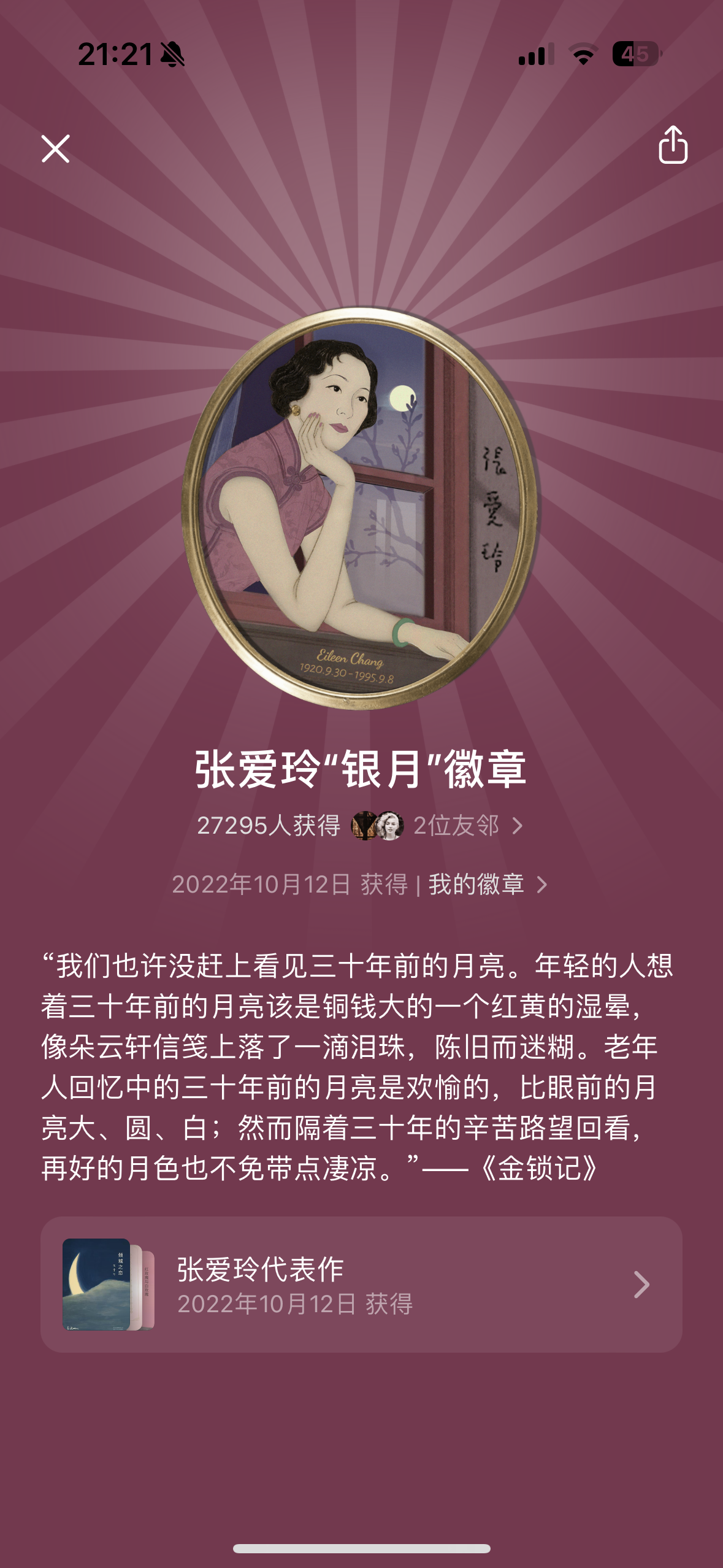Open the 张爱玲代表作 card

(x=361, y=1285)
